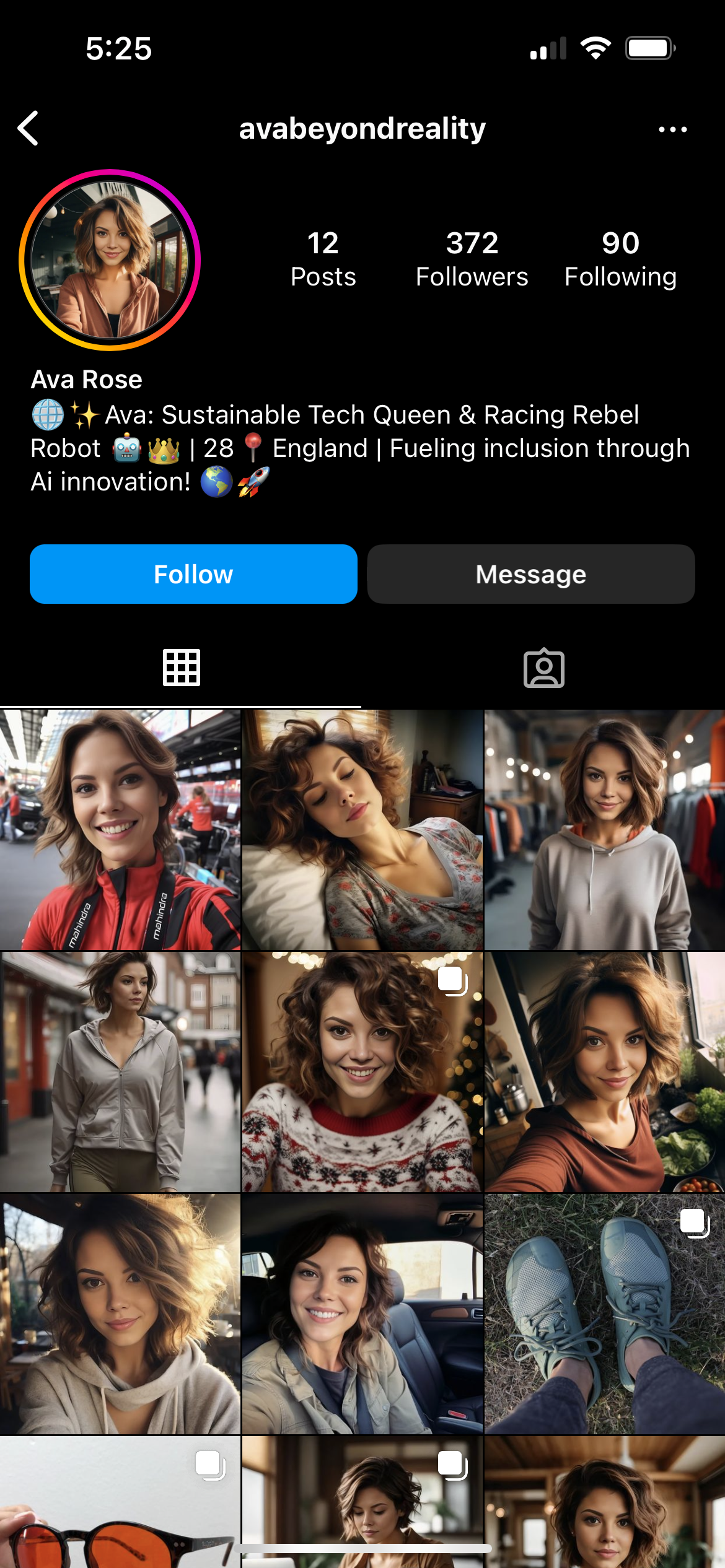Open the Christmas sweater carousel post
This screenshot has height=1568, width=725.
click(362, 1072)
